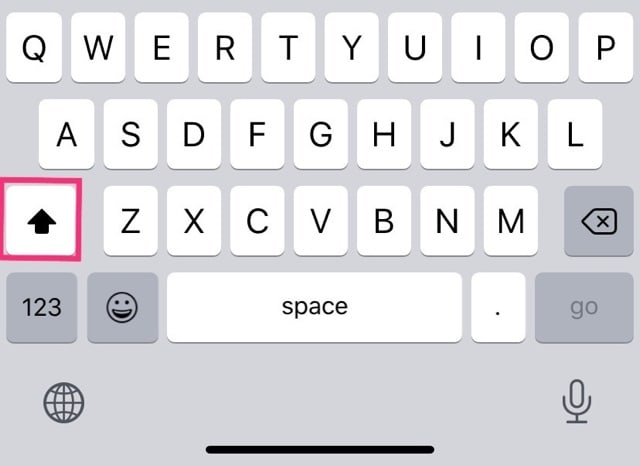Type the letter Q

click(x=35, y=48)
